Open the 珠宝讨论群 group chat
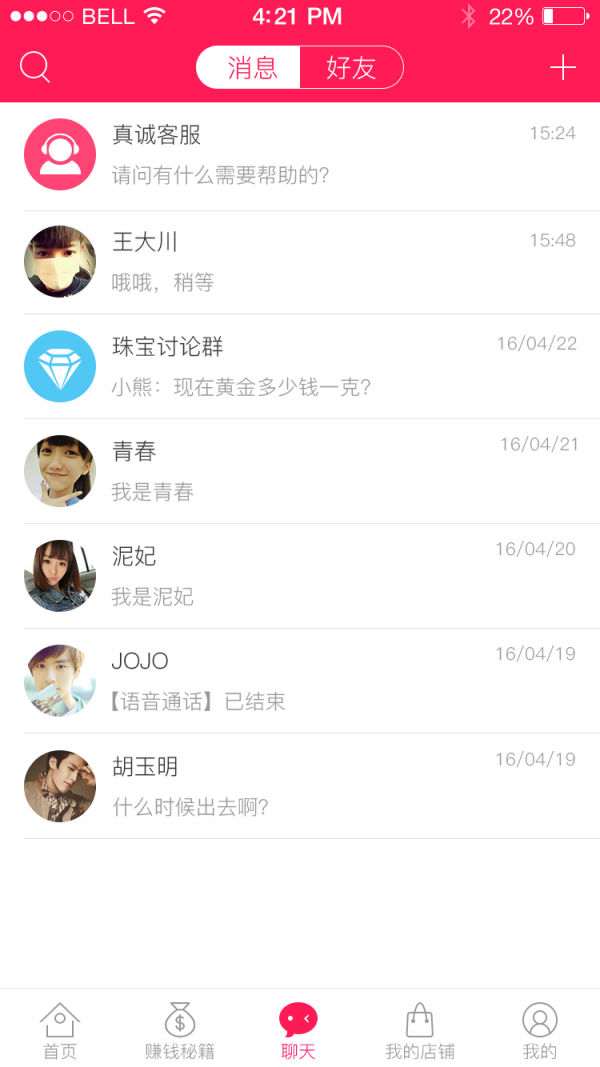600x1067 pixels. (300, 366)
